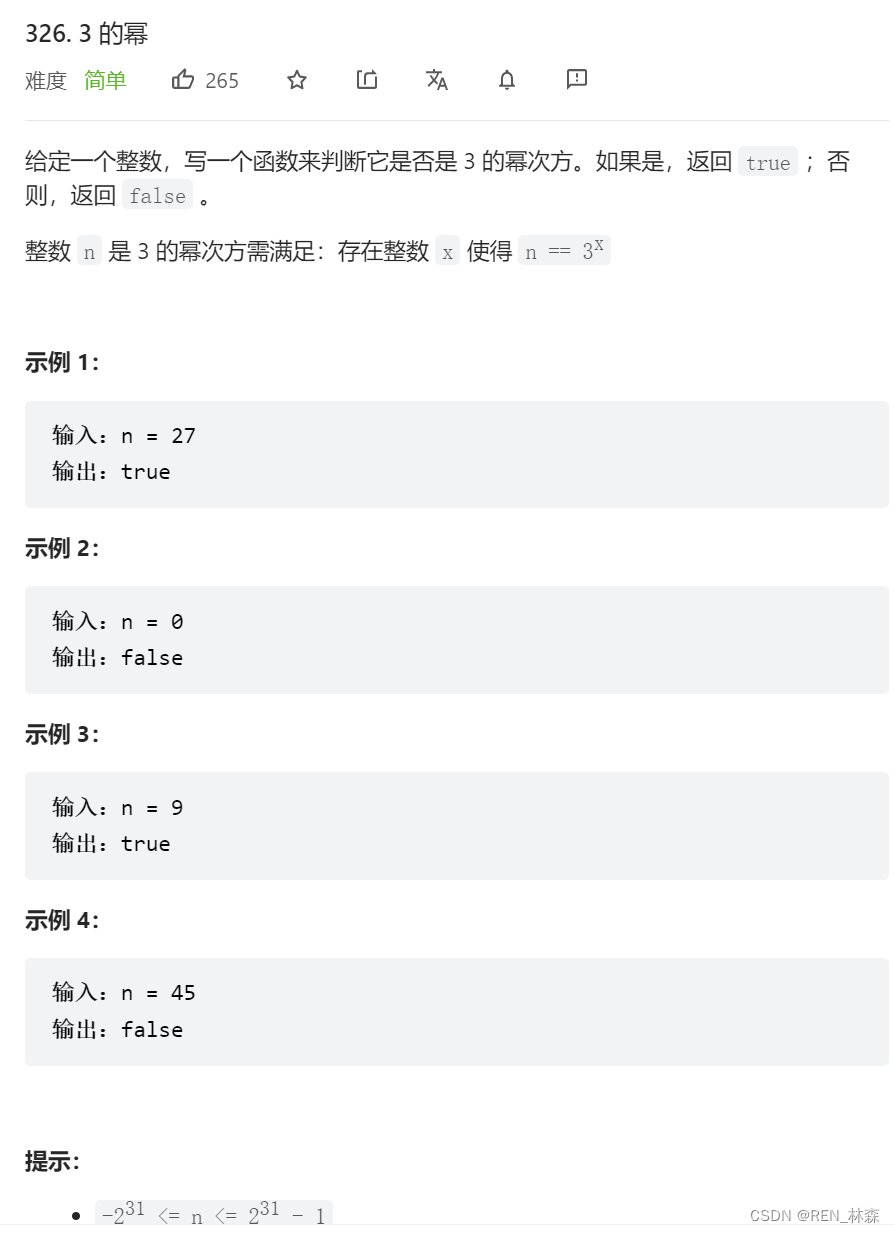This screenshot has width=895, height=1233.
Task: Select the inline code x
Action: 447,252
